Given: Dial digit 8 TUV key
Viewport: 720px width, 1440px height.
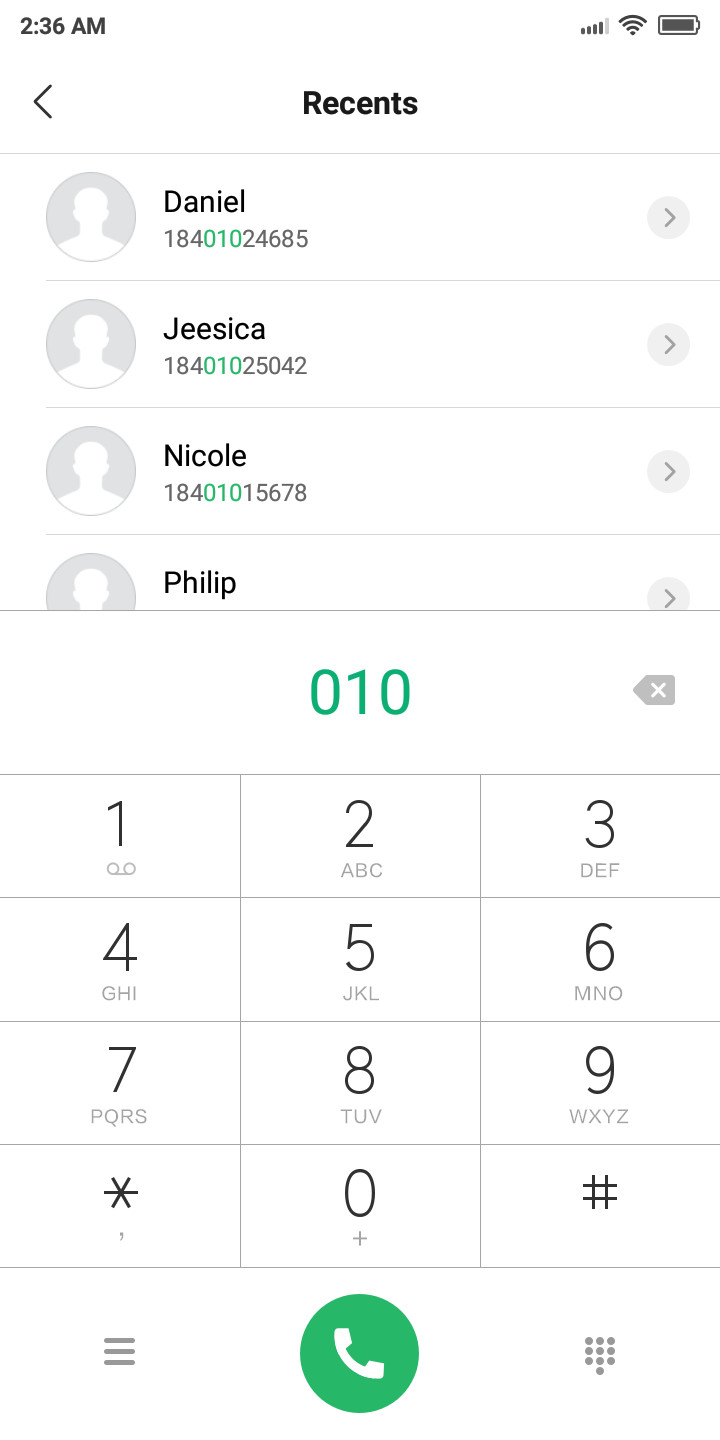Looking at the screenshot, I should click(360, 1083).
